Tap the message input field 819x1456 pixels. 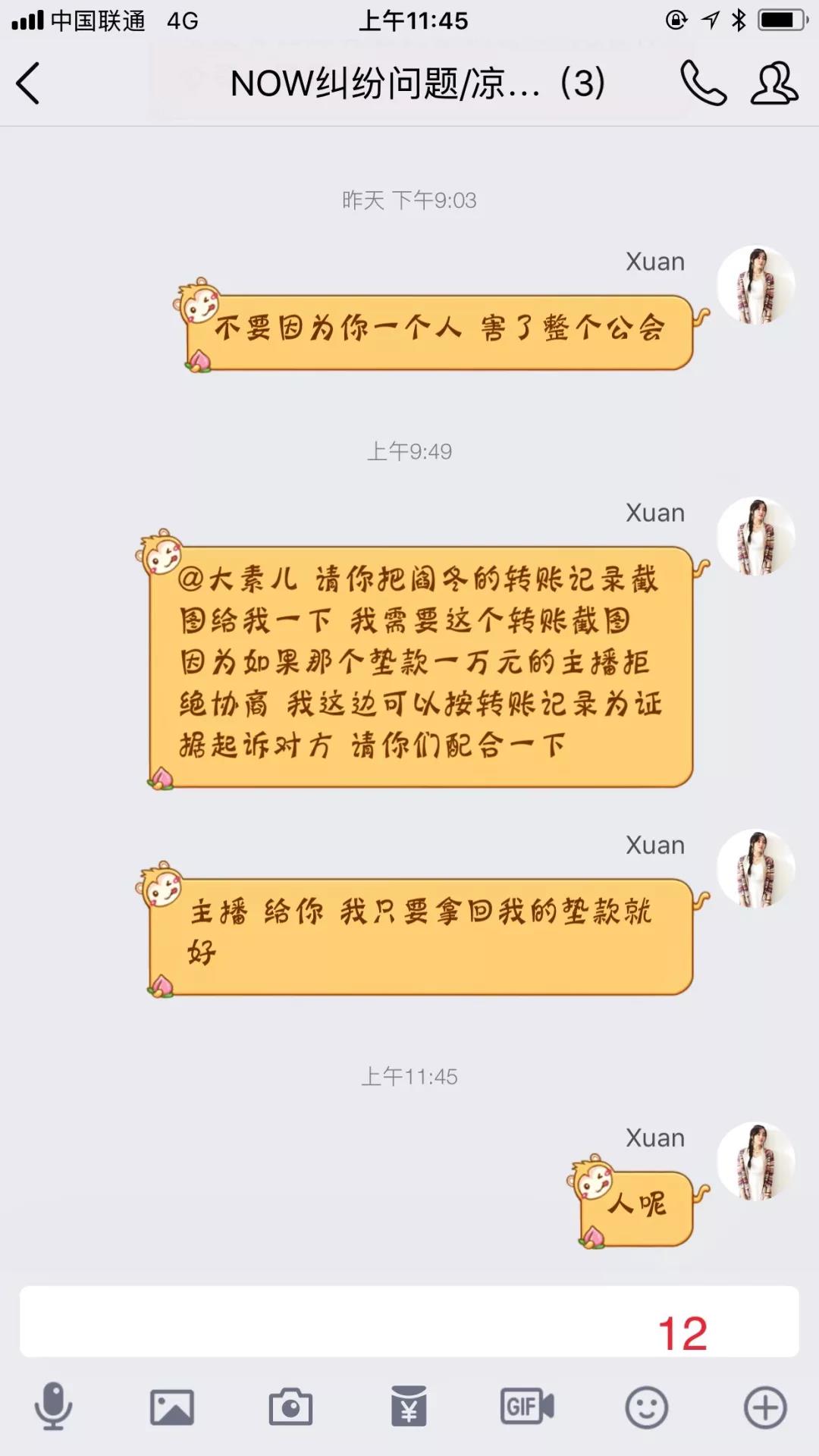pyautogui.click(x=341, y=1321)
